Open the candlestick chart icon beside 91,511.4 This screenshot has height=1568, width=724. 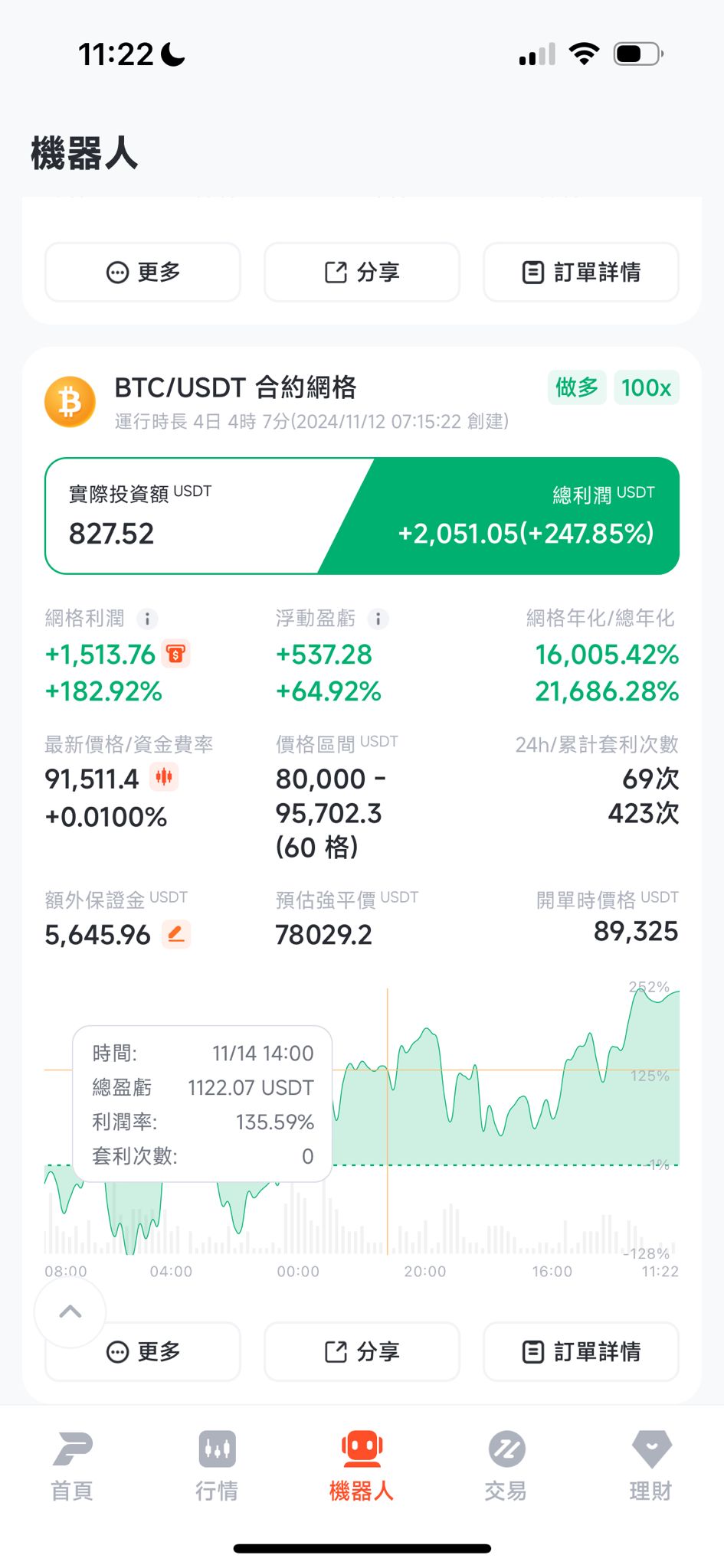coord(164,778)
